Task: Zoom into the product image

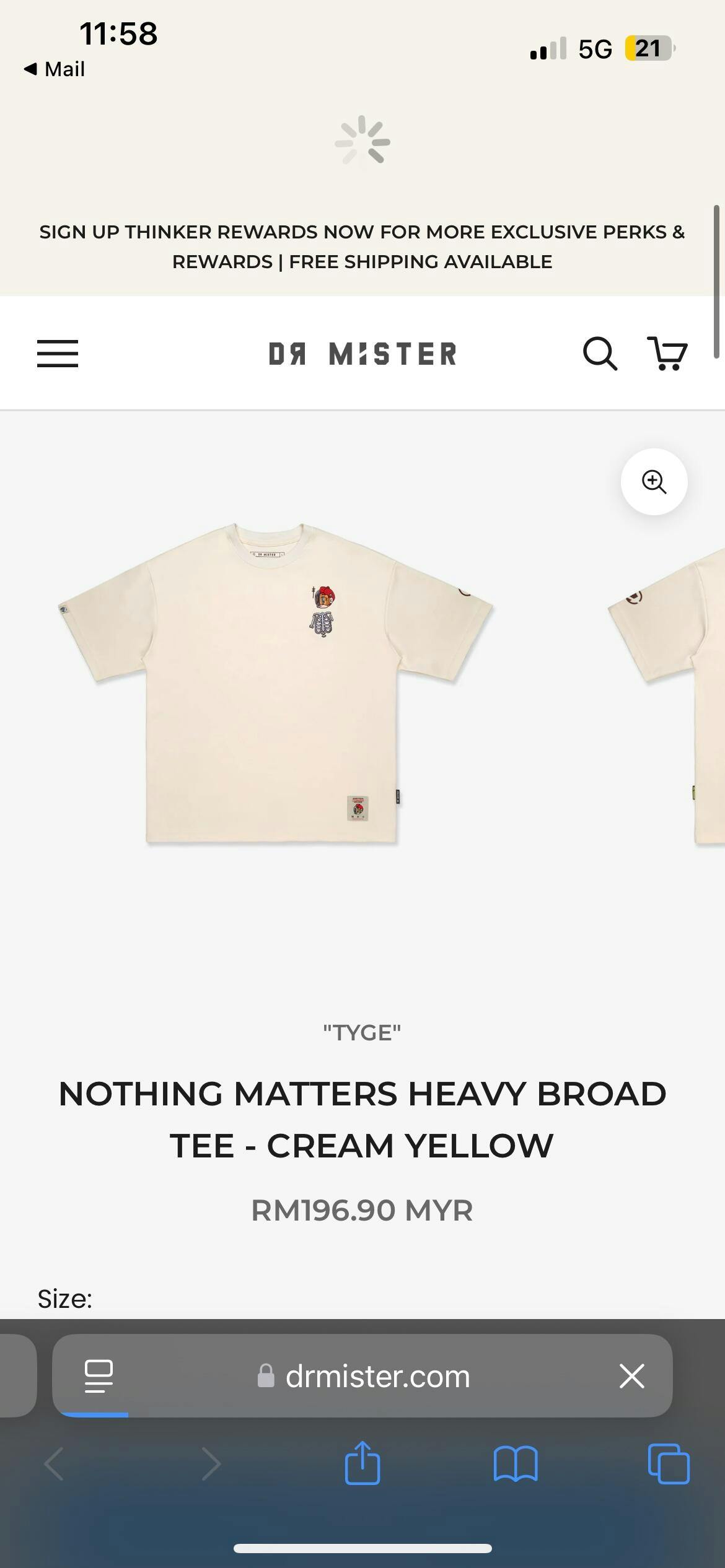Action: [654, 482]
